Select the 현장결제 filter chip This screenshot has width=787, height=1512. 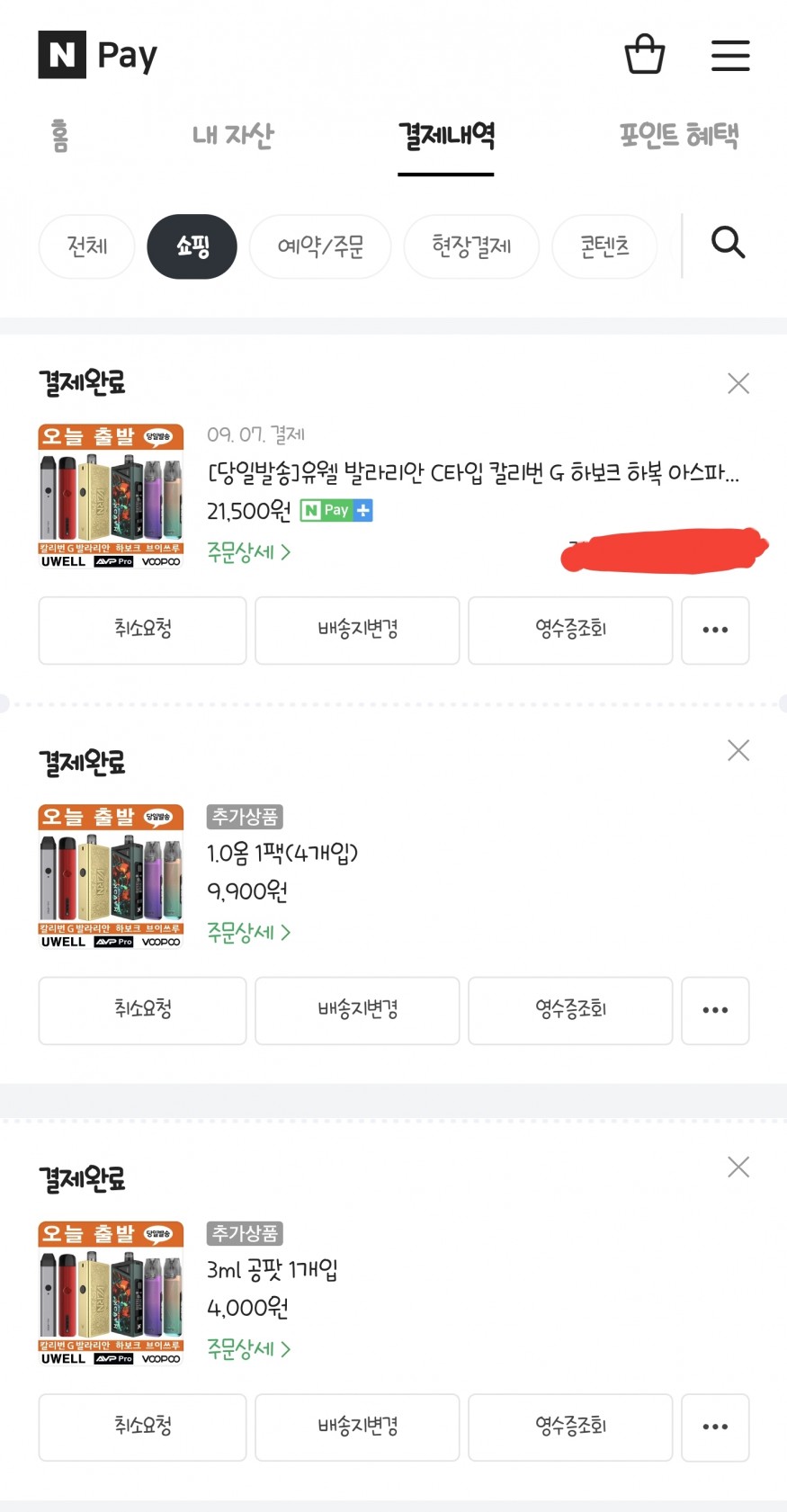click(471, 246)
